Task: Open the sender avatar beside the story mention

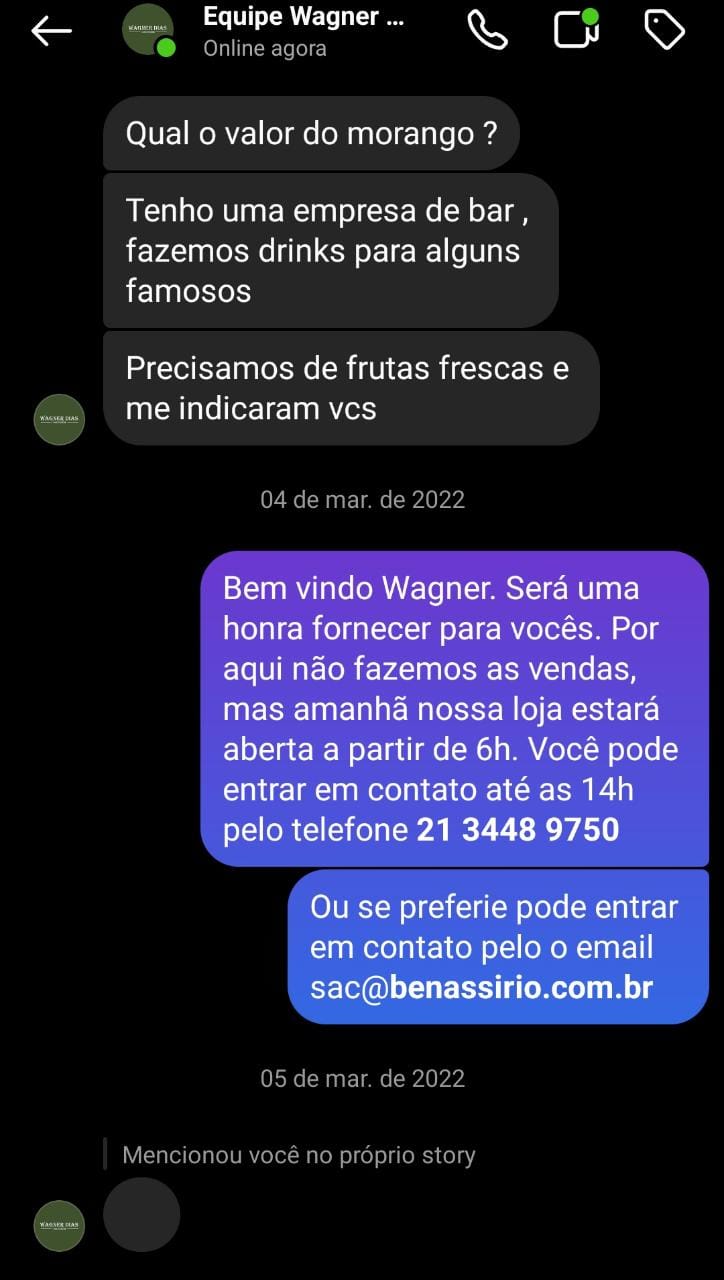Action: tap(59, 1225)
